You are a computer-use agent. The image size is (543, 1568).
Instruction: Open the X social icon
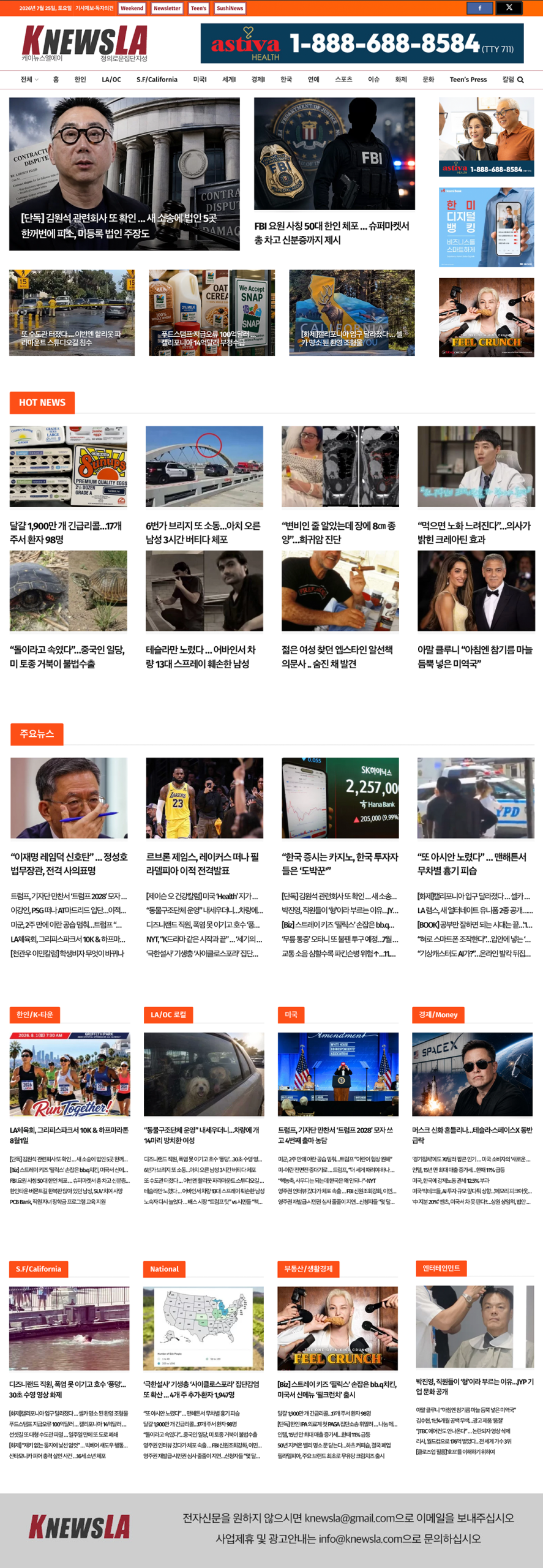click(509, 8)
